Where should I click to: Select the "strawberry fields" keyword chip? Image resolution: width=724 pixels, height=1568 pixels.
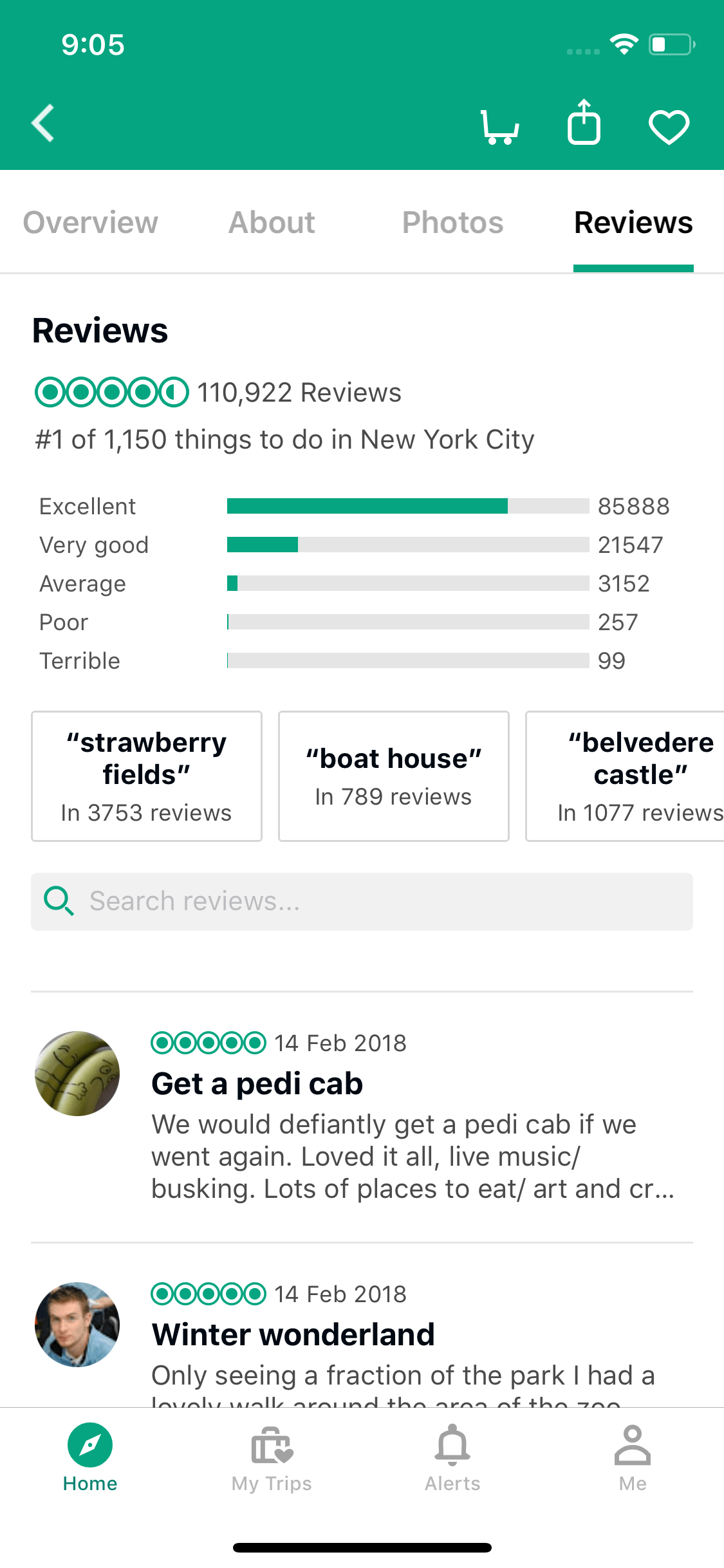pyautogui.click(x=147, y=776)
